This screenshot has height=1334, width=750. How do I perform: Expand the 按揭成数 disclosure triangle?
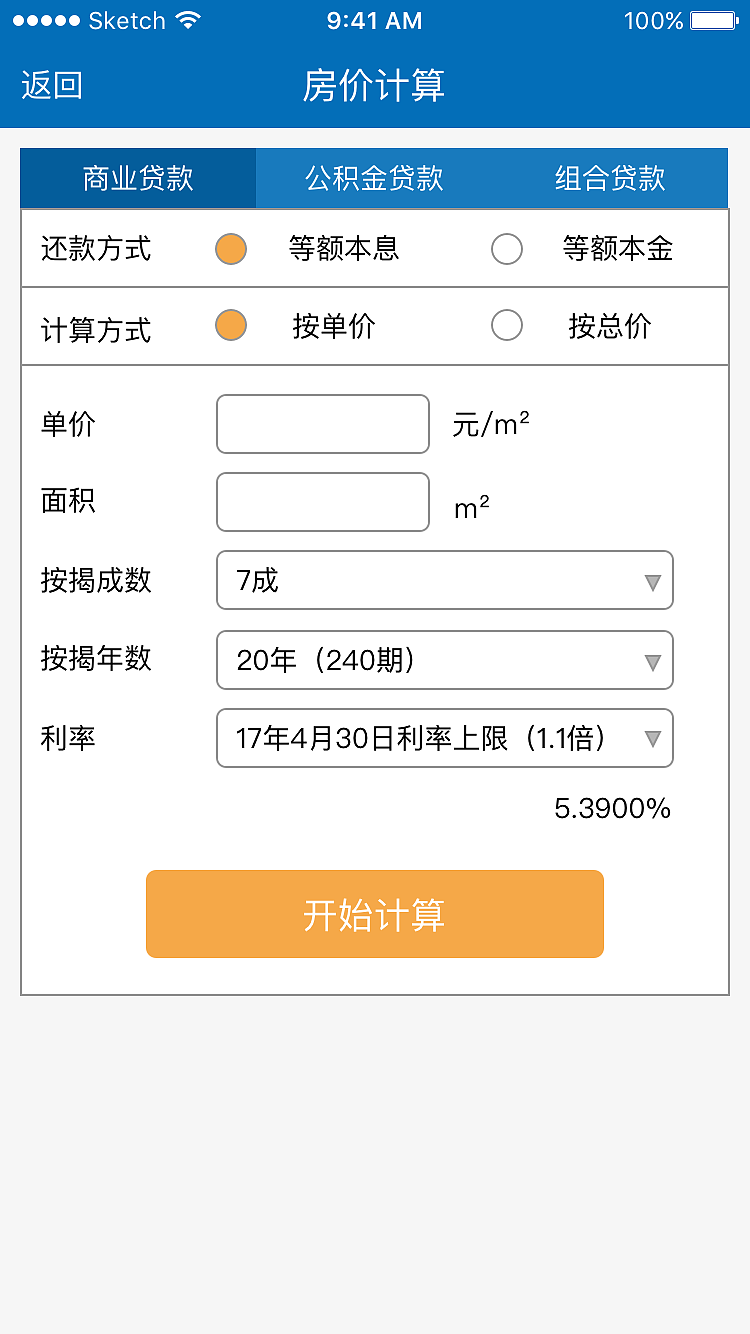tap(652, 581)
